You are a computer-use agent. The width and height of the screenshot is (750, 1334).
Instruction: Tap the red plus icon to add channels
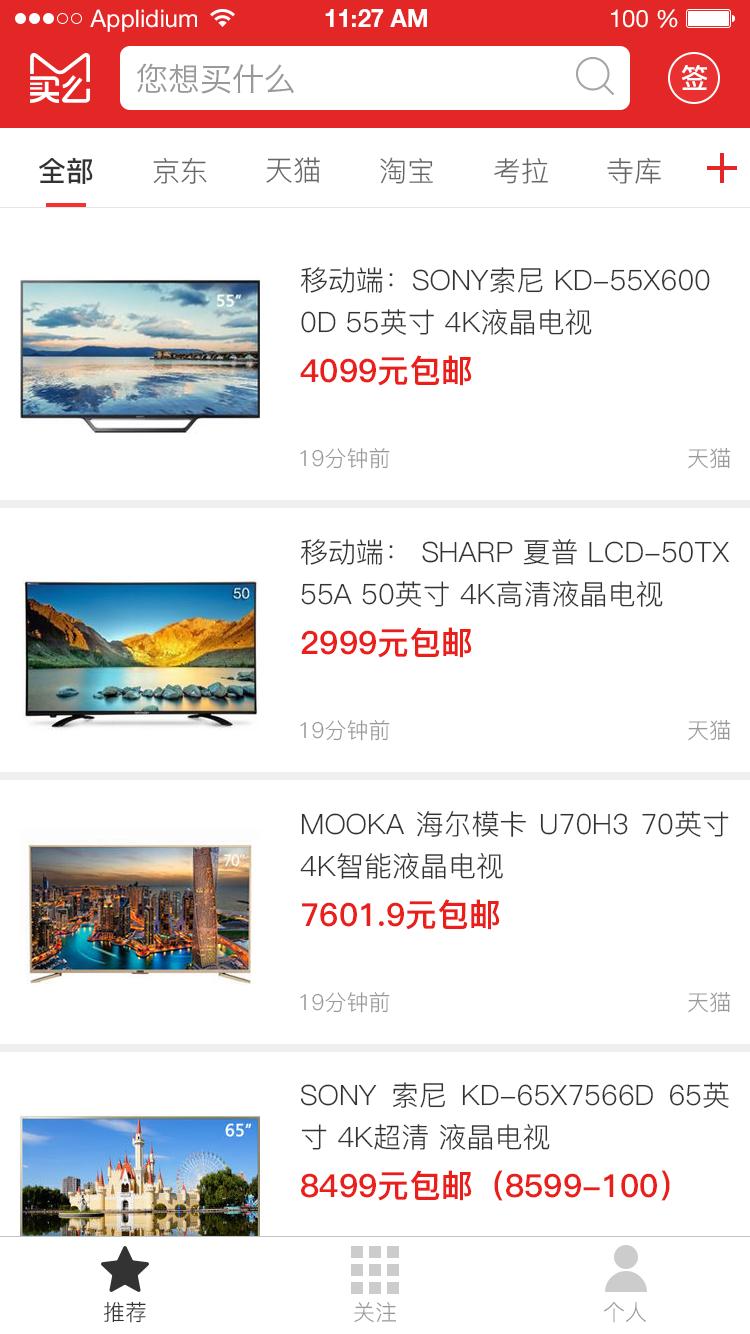(x=720, y=170)
